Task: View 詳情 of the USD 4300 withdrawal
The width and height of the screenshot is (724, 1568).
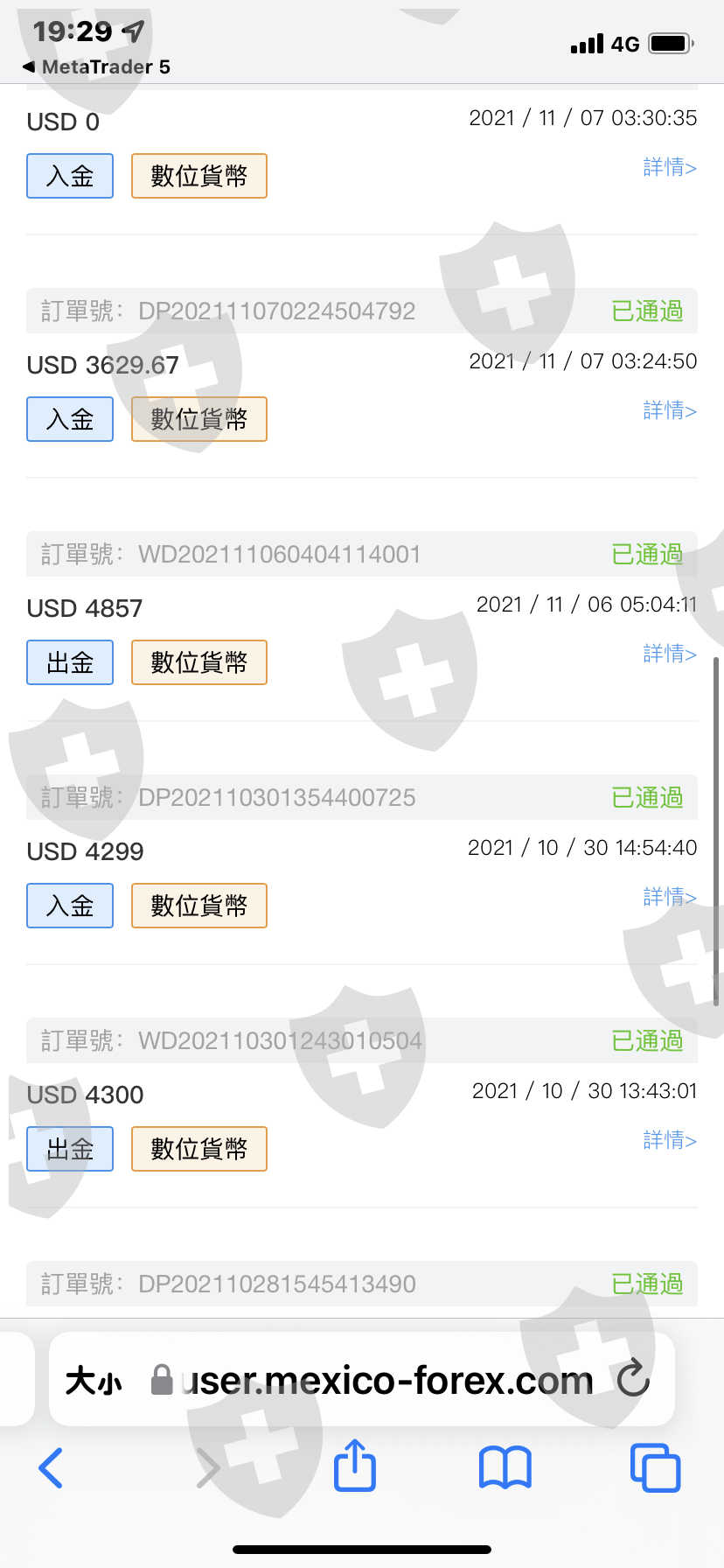Action: tap(669, 1140)
